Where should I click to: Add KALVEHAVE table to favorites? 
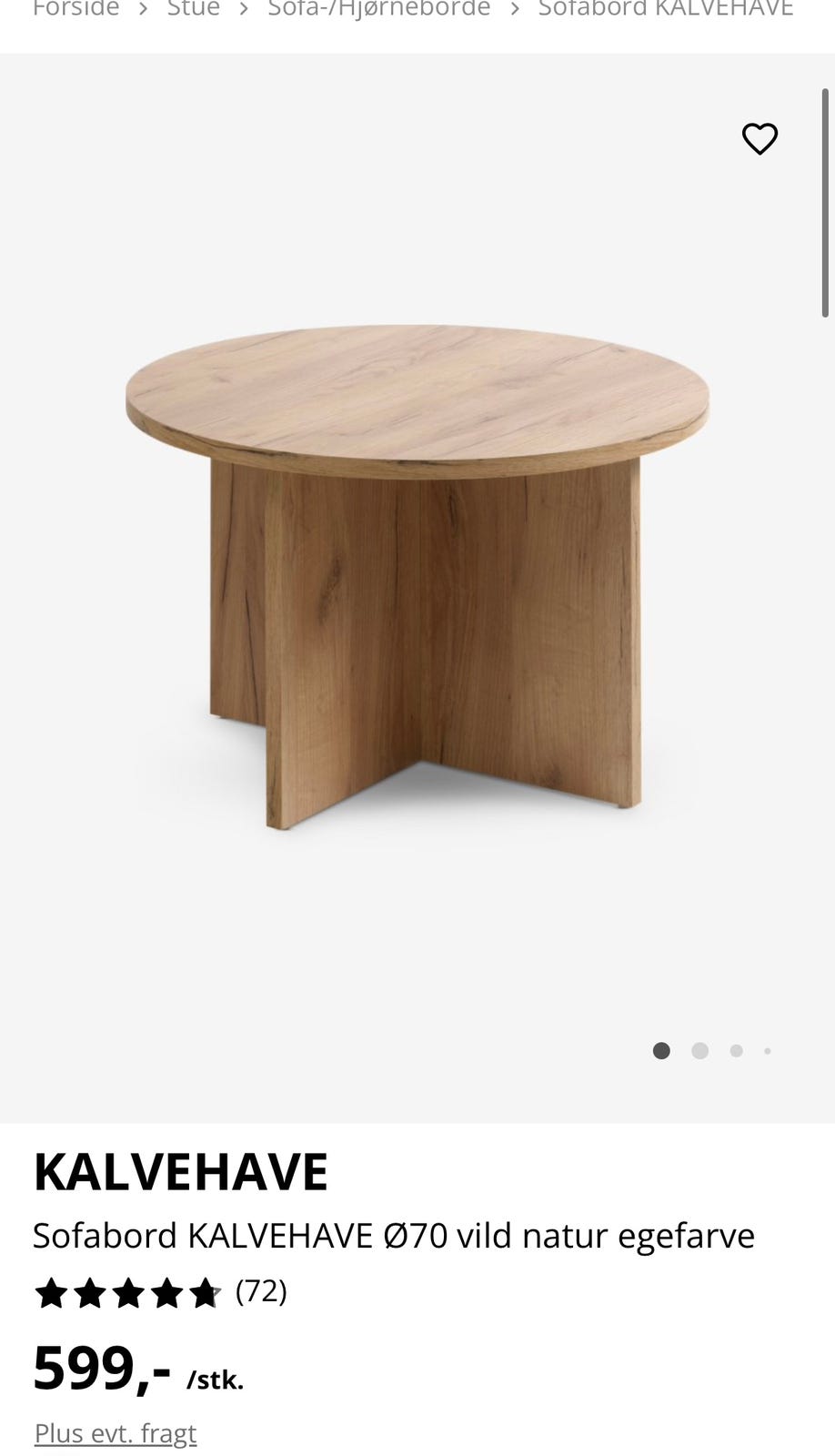click(x=760, y=139)
